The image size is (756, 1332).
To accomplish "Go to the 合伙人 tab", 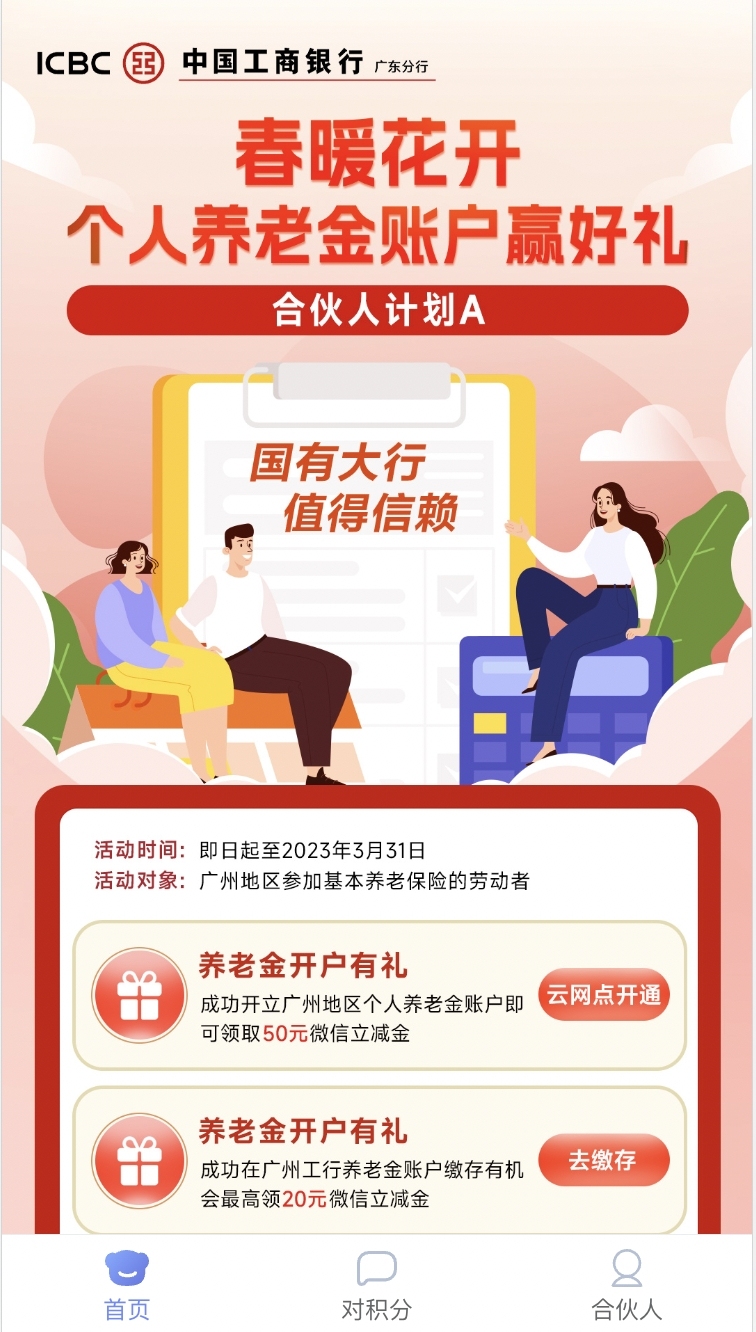I will pyautogui.click(x=627, y=1285).
